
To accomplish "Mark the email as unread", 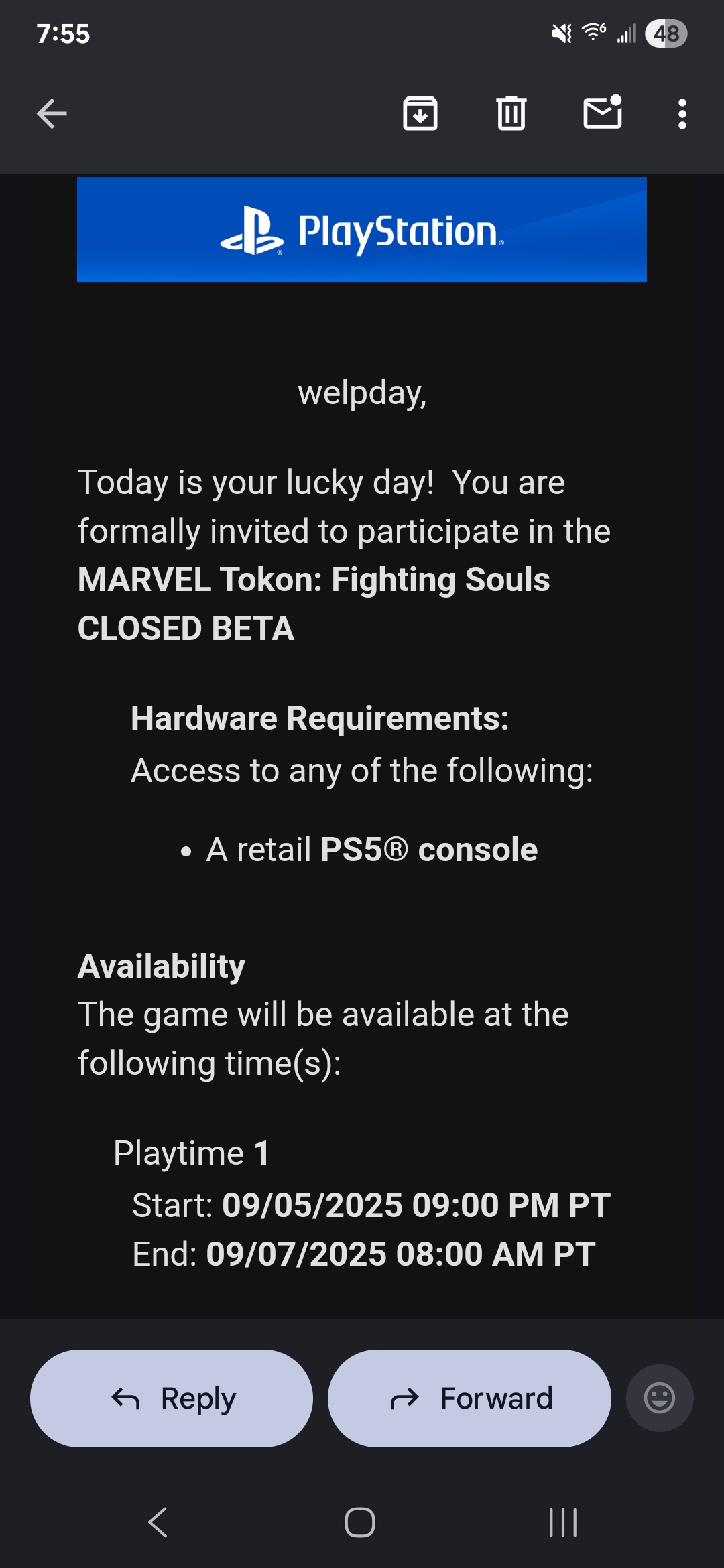I will [x=603, y=113].
